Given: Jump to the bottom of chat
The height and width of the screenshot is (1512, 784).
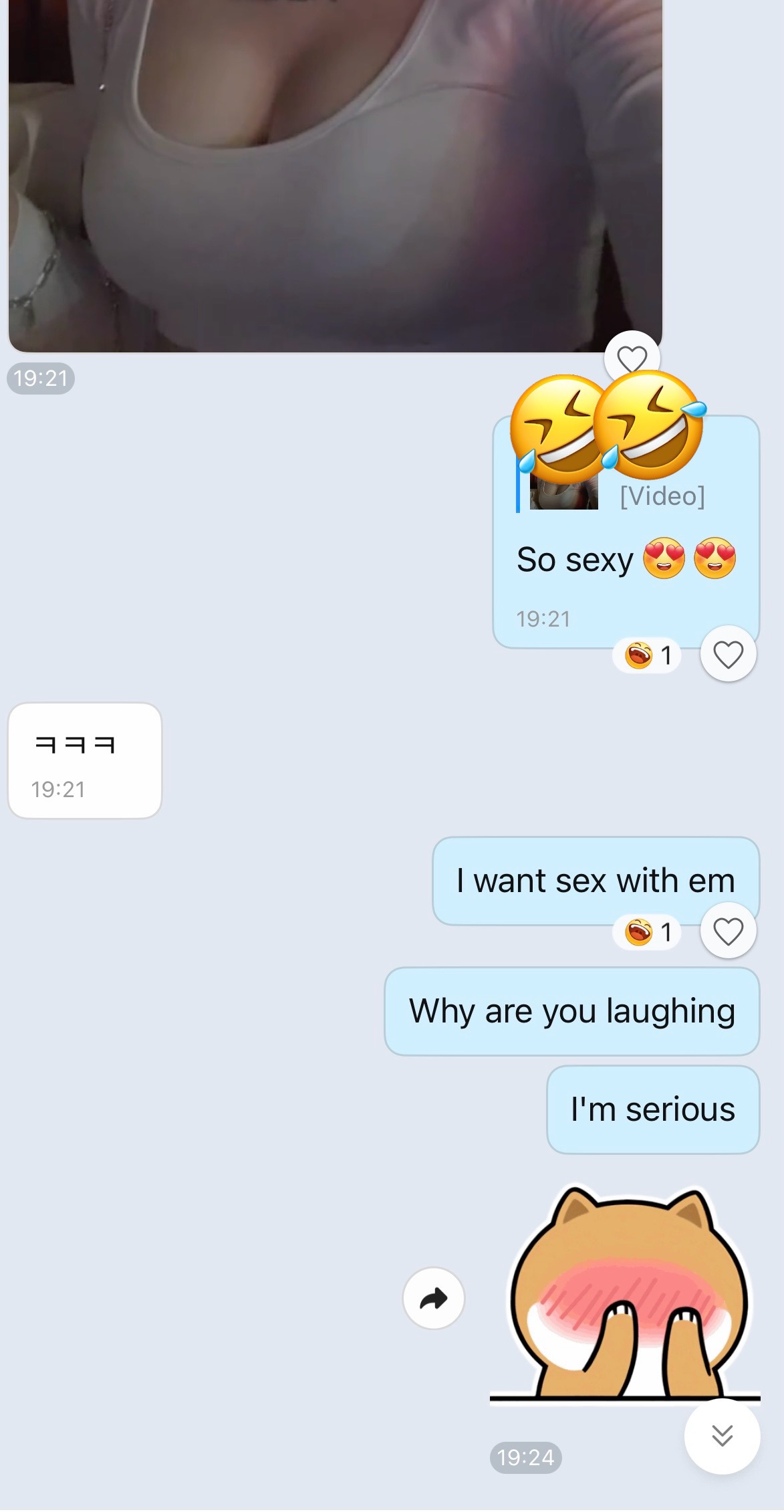Looking at the screenshot, I should click(x=722, y=1435).
